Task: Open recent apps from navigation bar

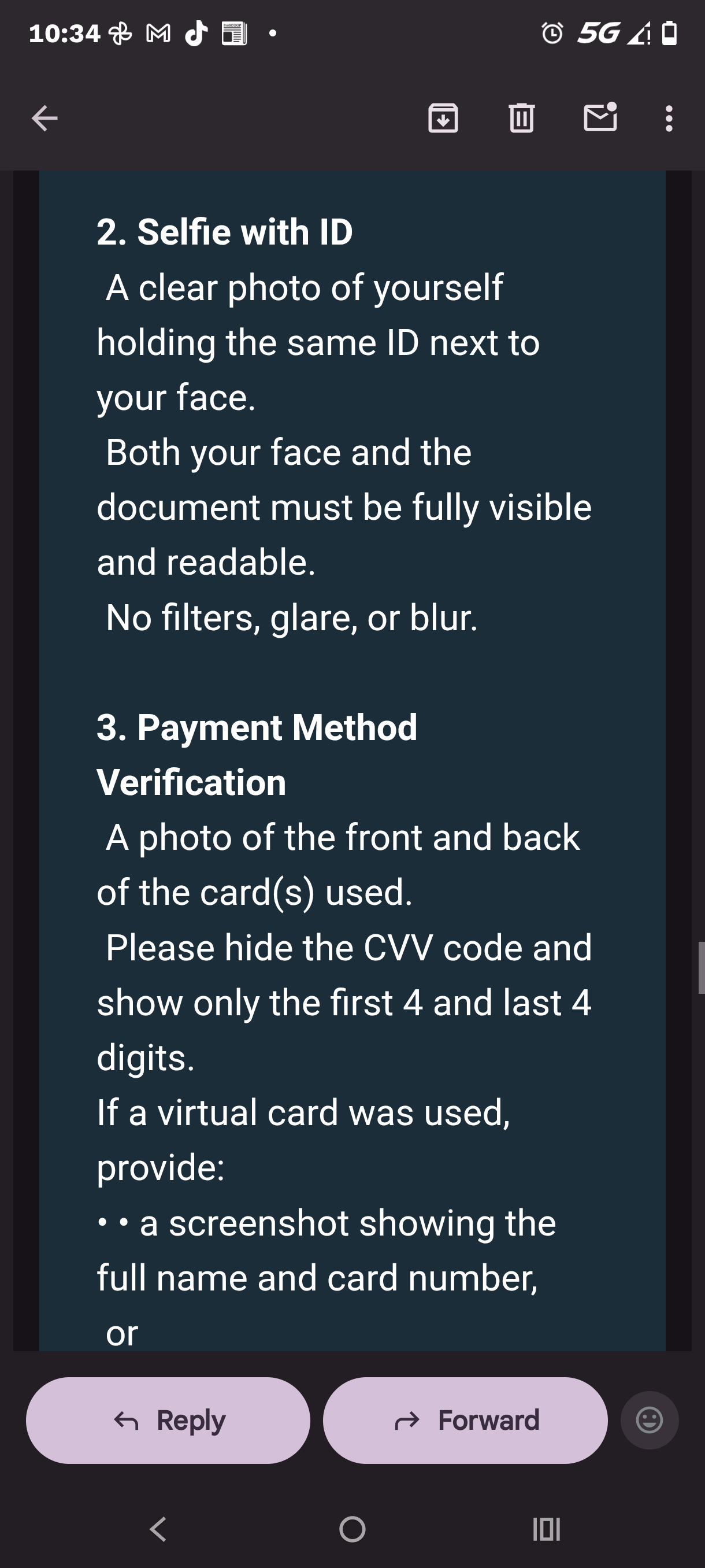Action: tap(546, 1529)
